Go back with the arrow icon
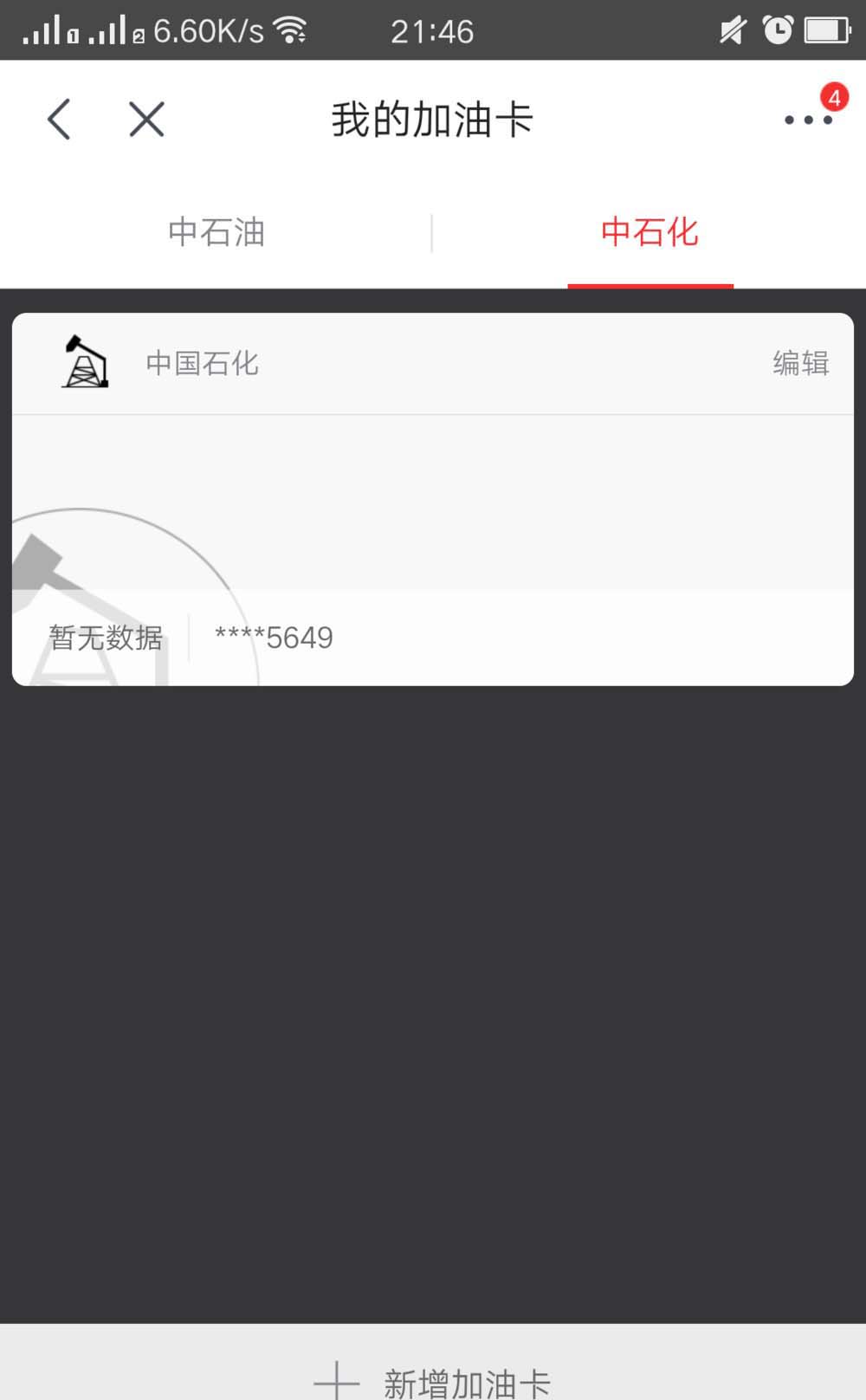 coord(59,120)
